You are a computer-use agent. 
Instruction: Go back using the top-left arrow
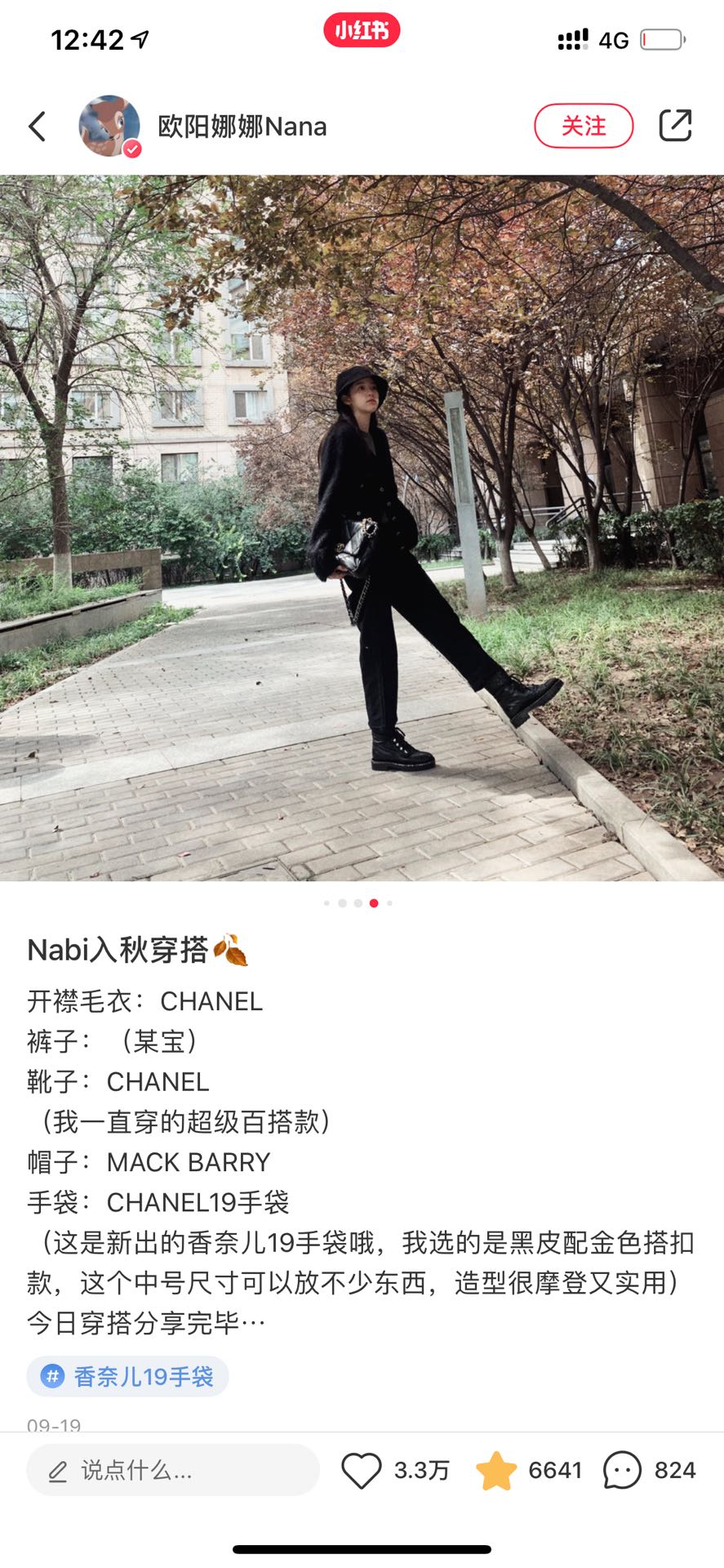(38, 127)
